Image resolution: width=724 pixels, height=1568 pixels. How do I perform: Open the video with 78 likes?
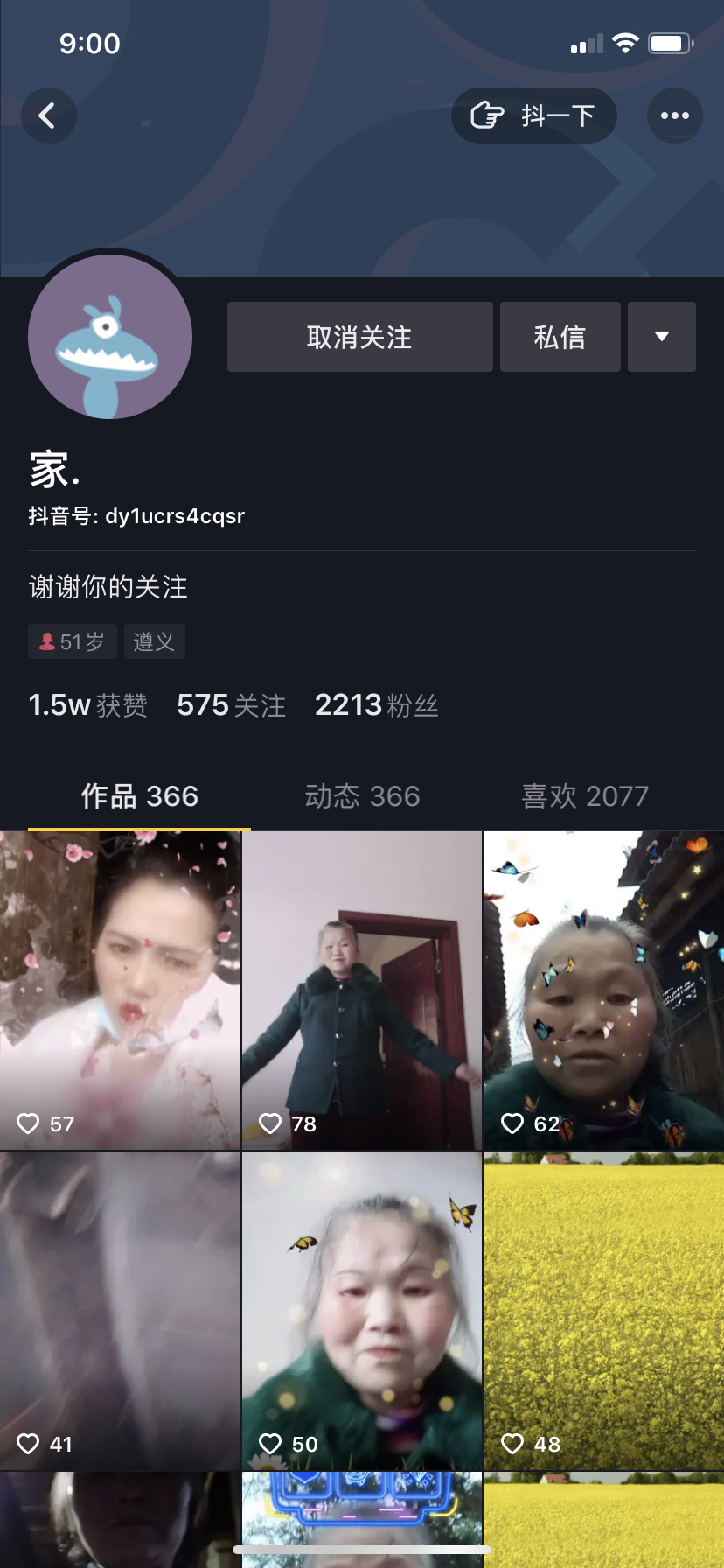click(x=362, y=990)
